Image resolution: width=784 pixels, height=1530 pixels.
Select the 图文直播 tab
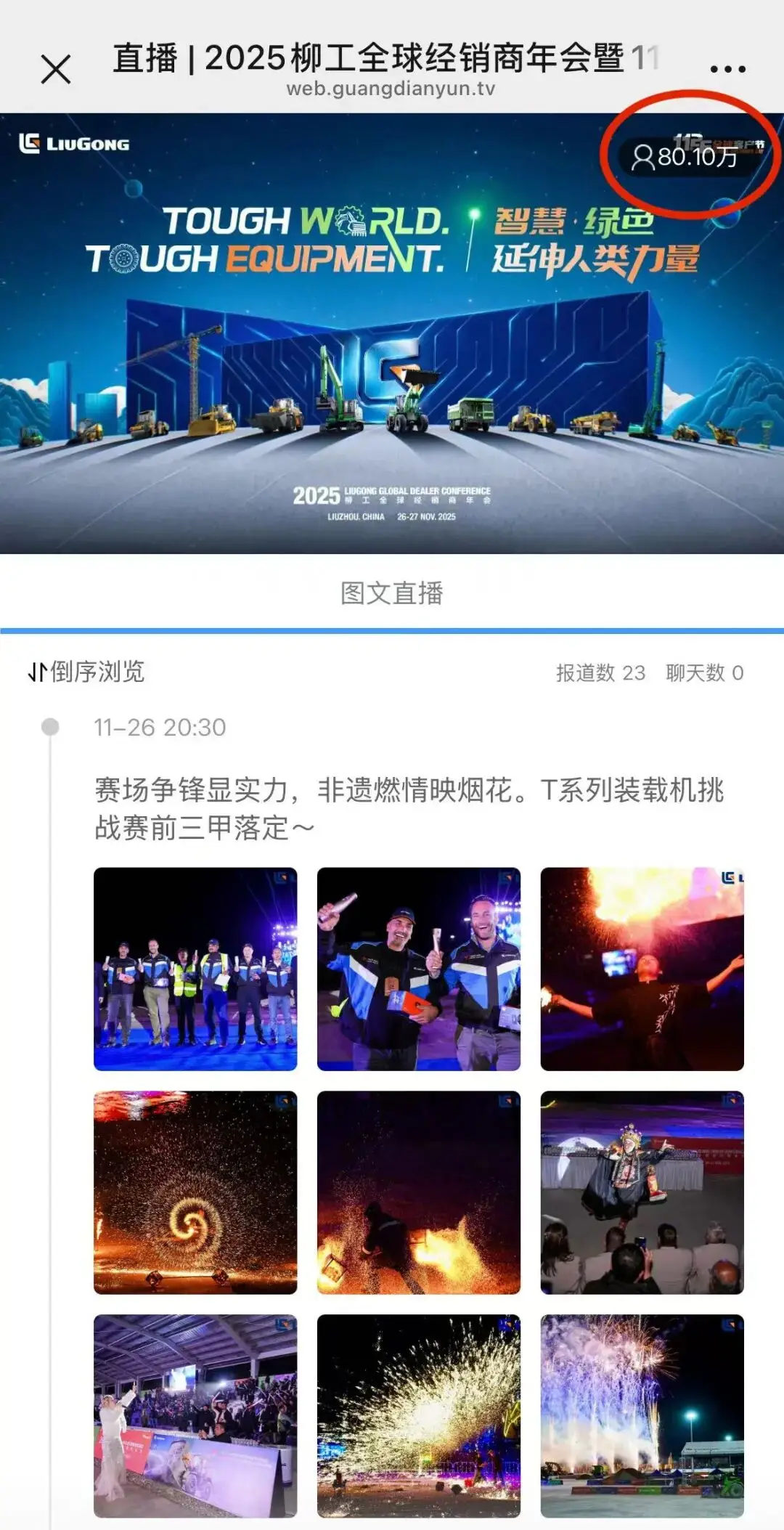coord(392,593)
